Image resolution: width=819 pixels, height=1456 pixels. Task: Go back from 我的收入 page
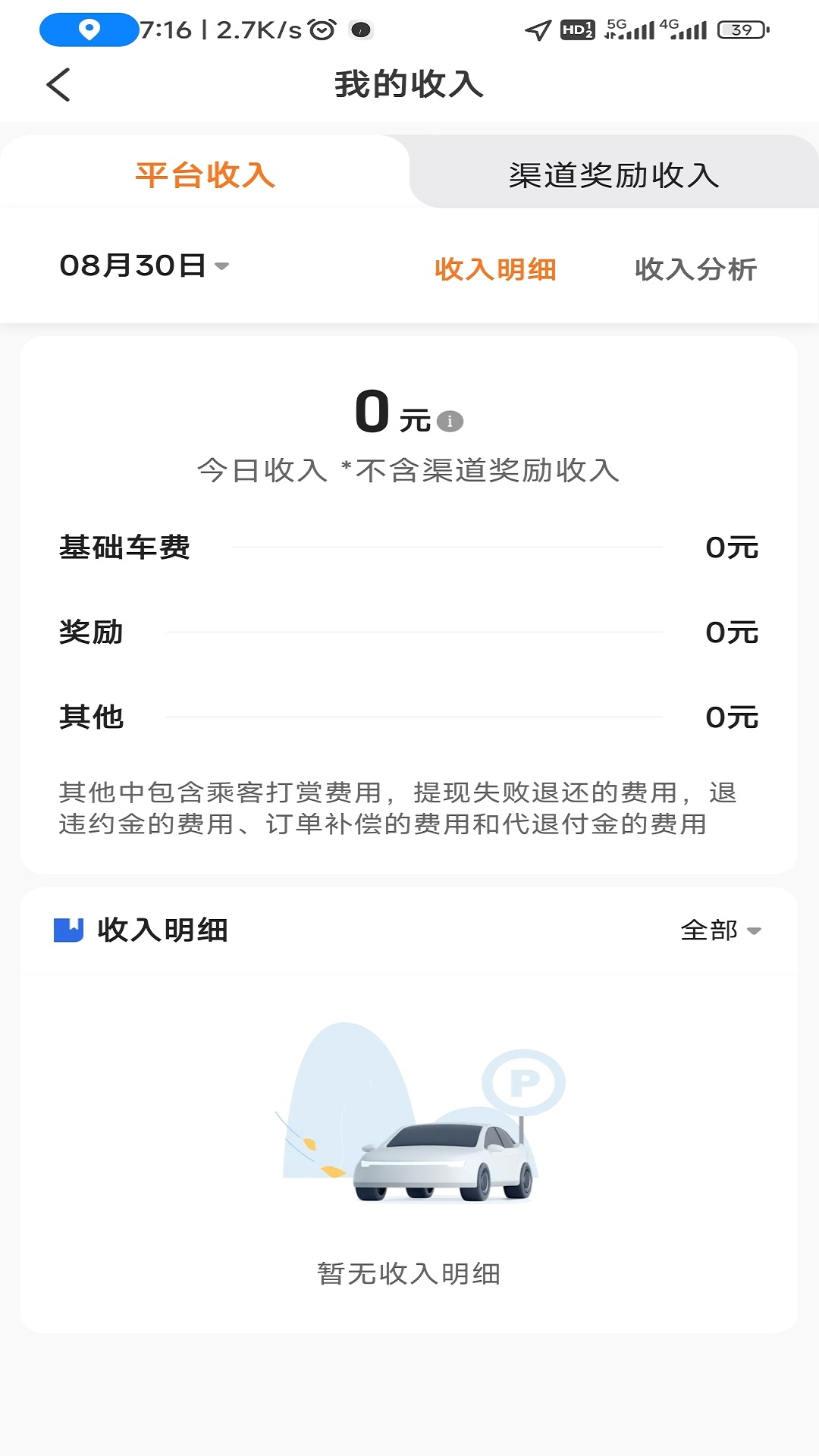58,84
